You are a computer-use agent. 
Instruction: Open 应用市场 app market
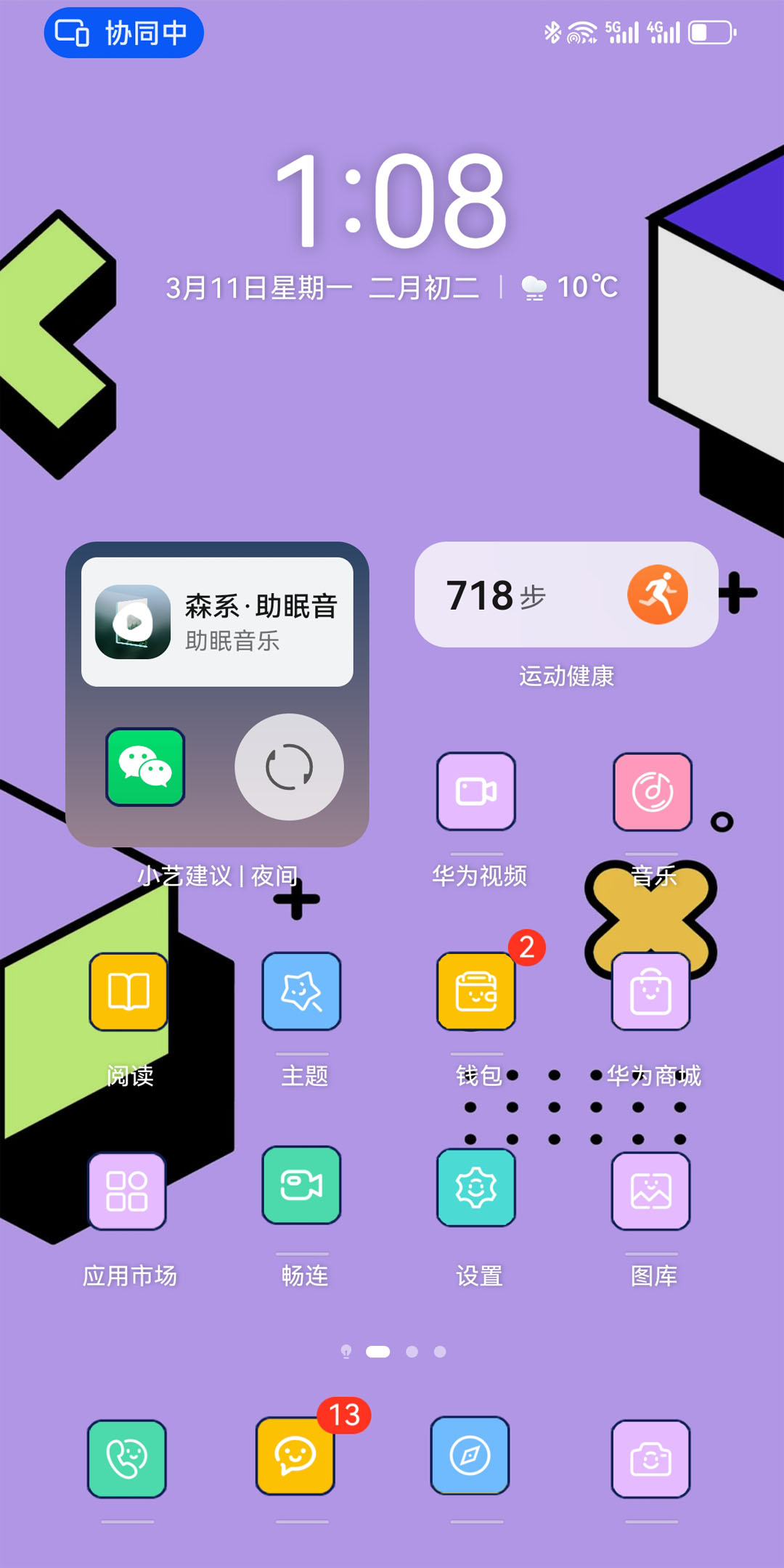(127, 1191)
